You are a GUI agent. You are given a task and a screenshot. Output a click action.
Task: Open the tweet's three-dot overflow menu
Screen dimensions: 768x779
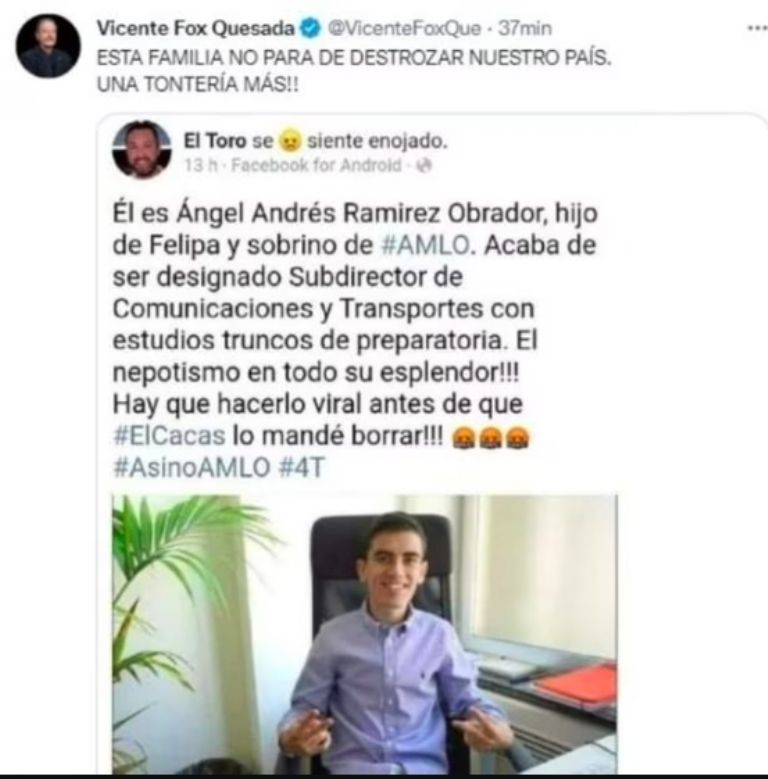pyautogui.click(x=757, y=28)
